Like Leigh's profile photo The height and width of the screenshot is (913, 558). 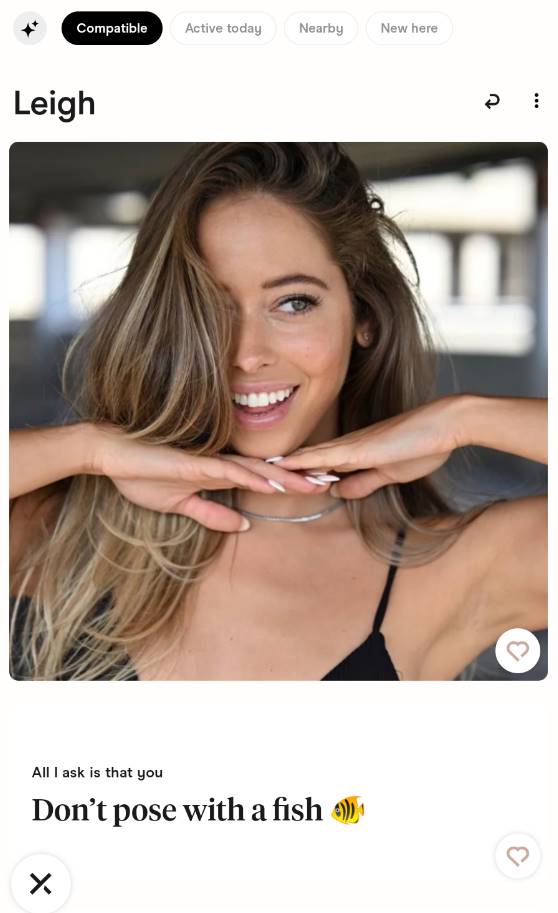[517, 650]
